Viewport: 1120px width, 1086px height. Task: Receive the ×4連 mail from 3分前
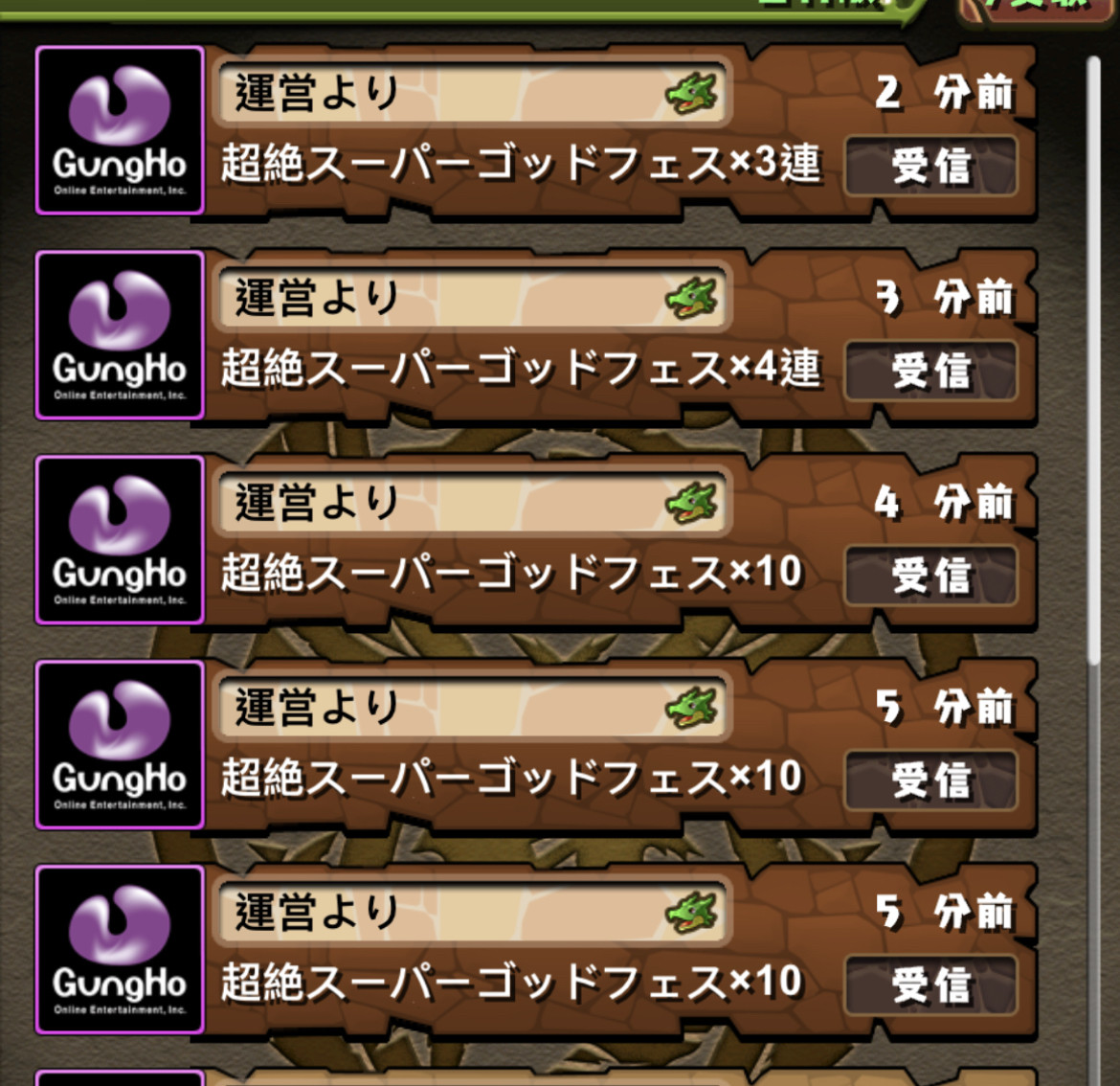930,372
